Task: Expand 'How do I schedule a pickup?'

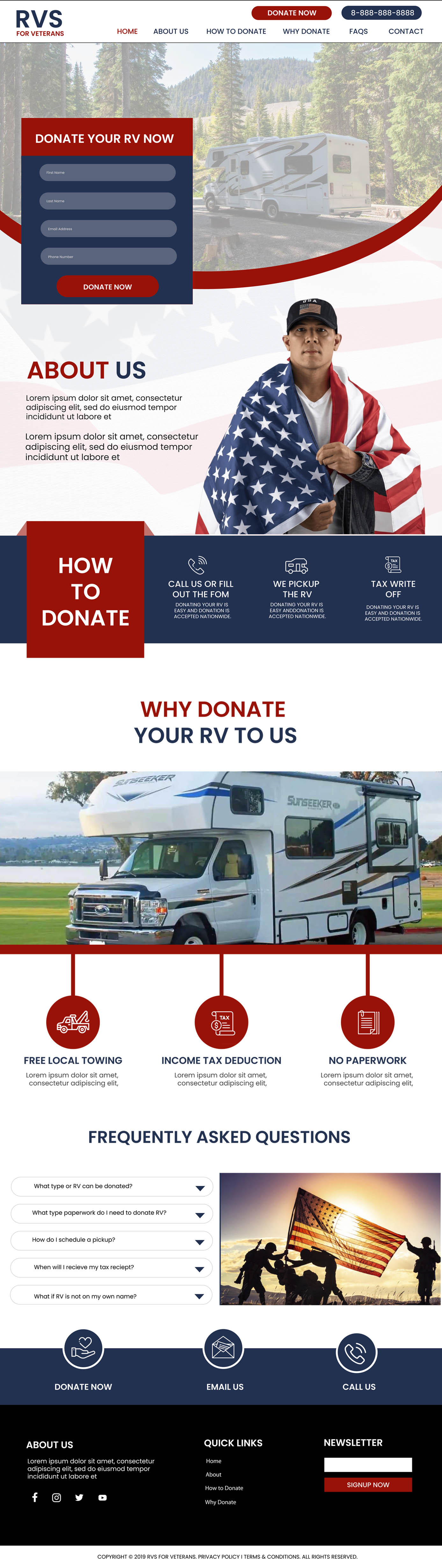Action: [x=112, y=1240]
